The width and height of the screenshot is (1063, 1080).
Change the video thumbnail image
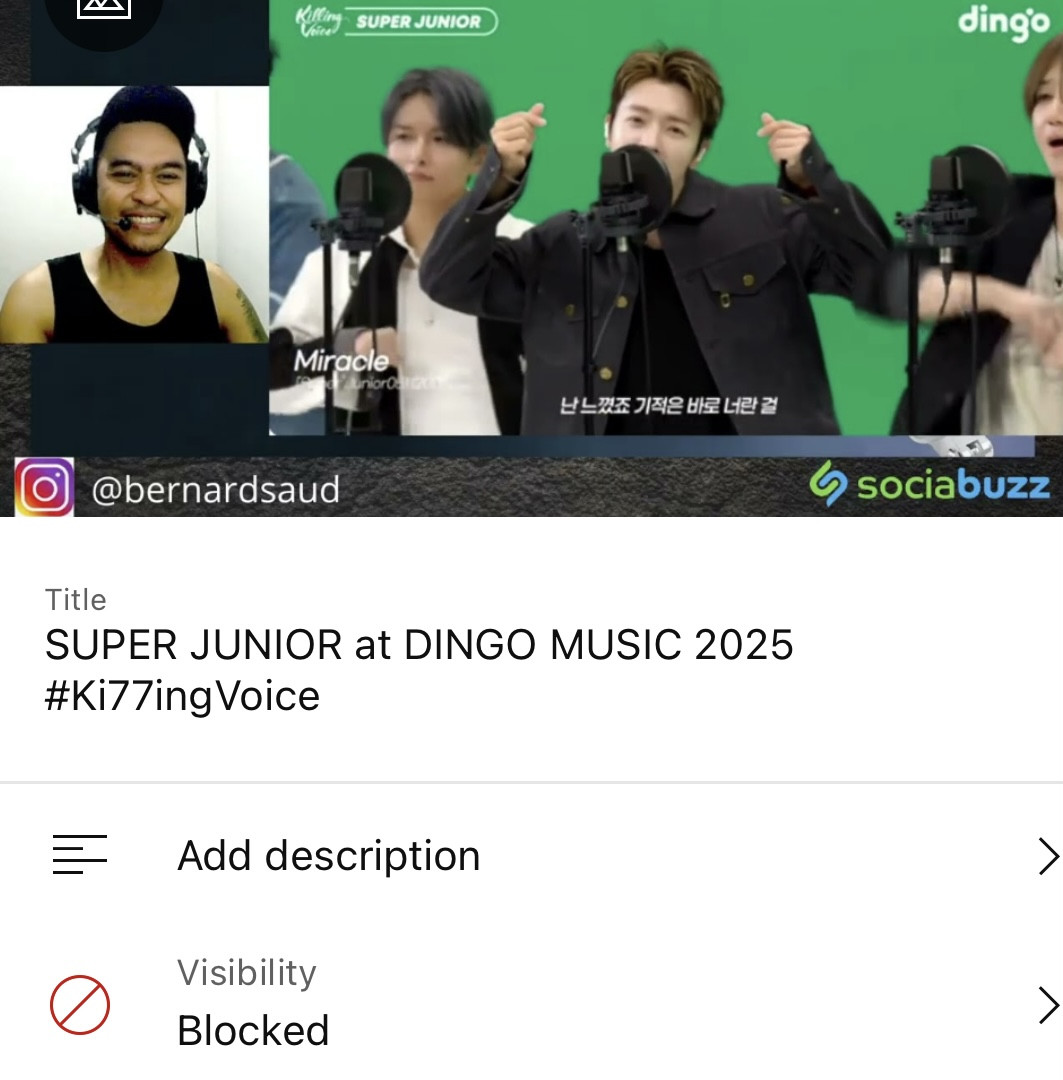(104, 10)
